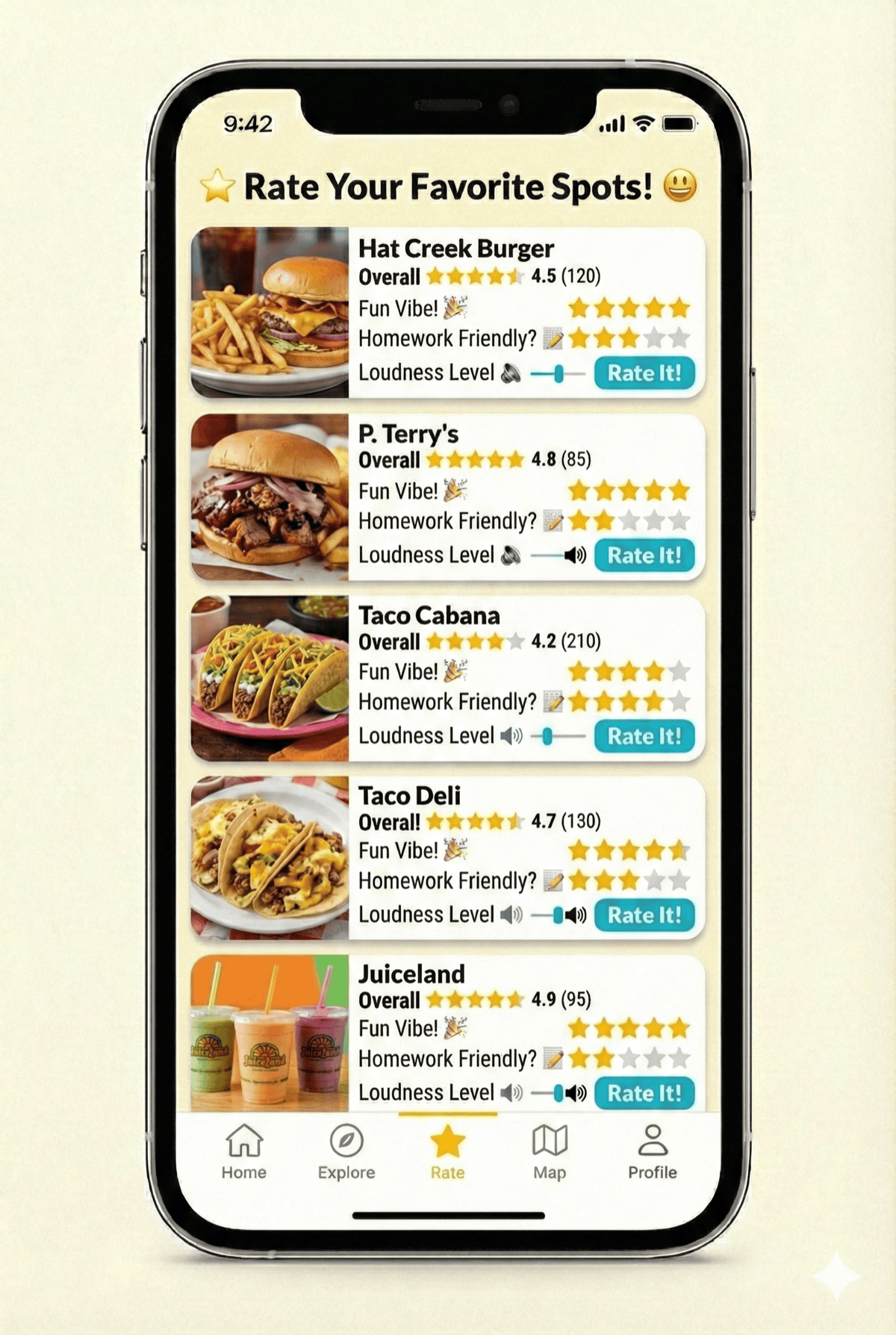Set Fun Vibe stars for Taco Cabana

[629, 671]
